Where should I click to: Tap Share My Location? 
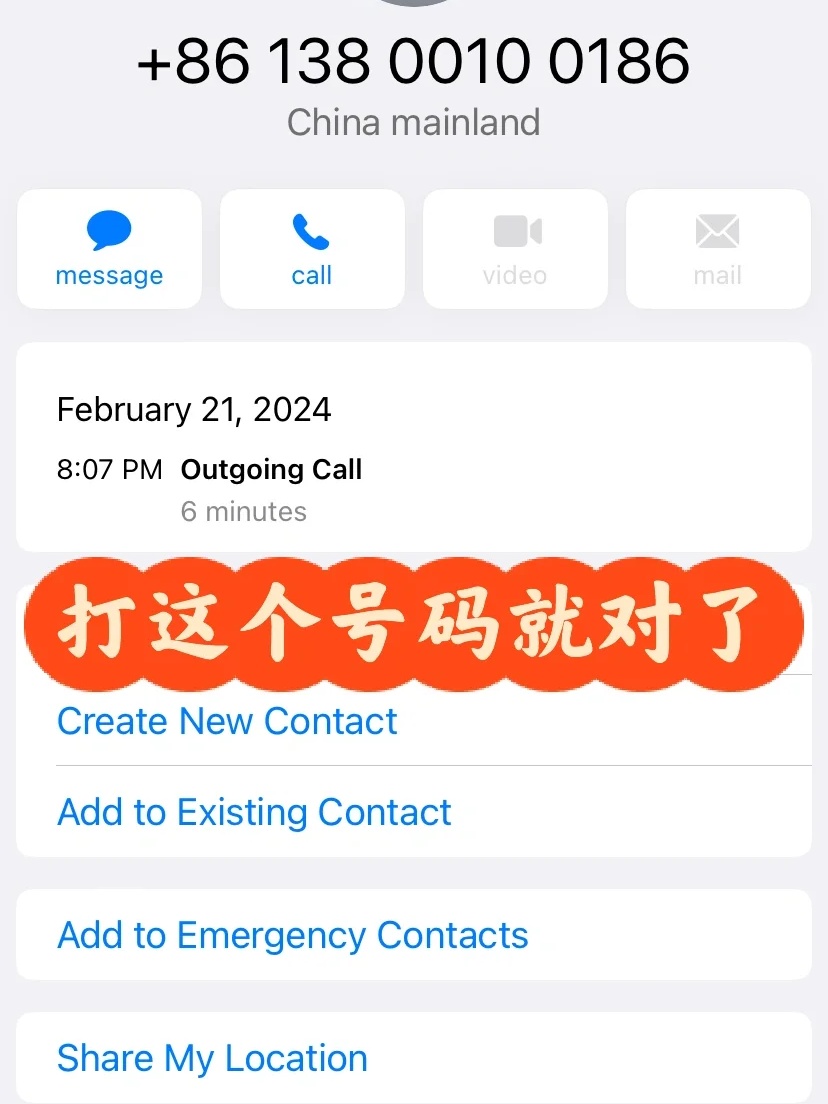pos(212,1057)
